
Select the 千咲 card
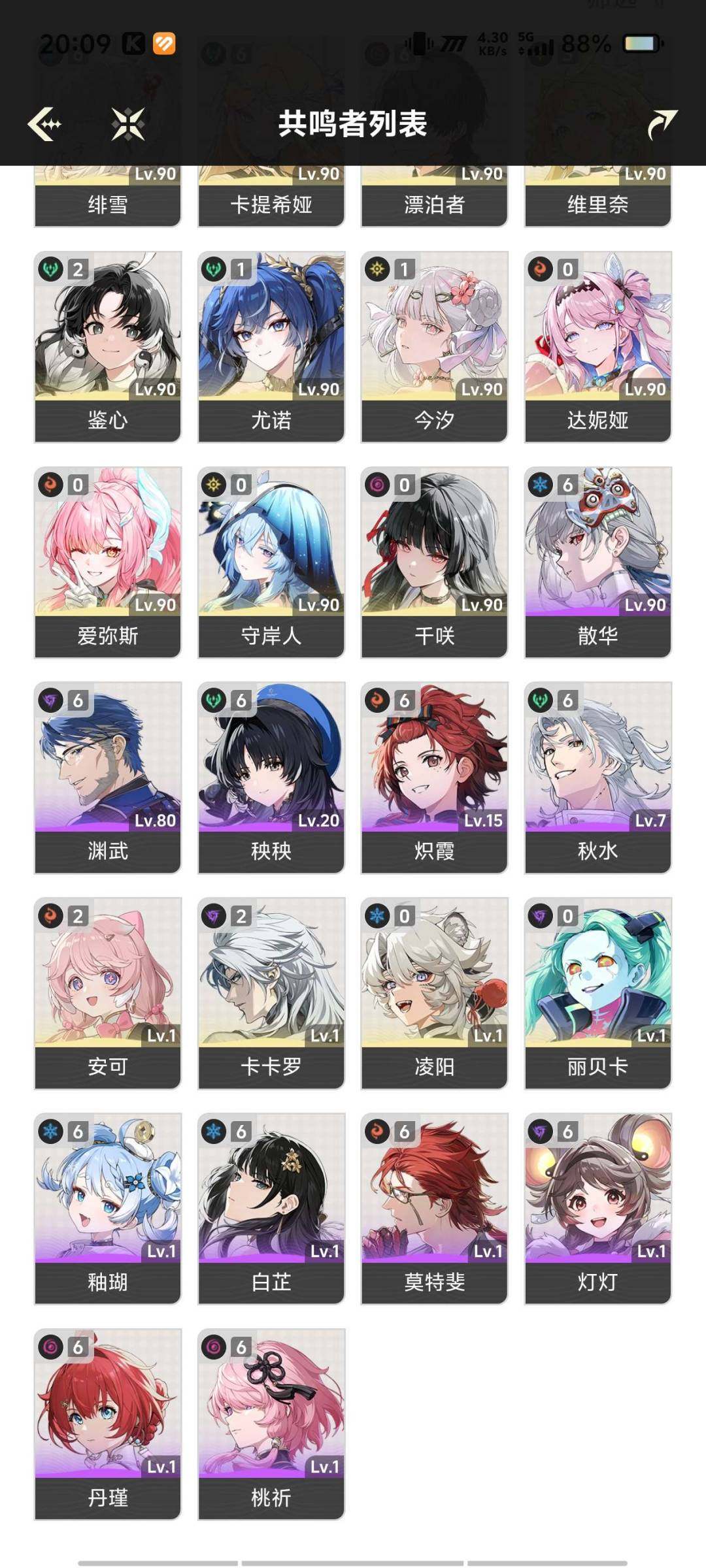tap(434, 563)
